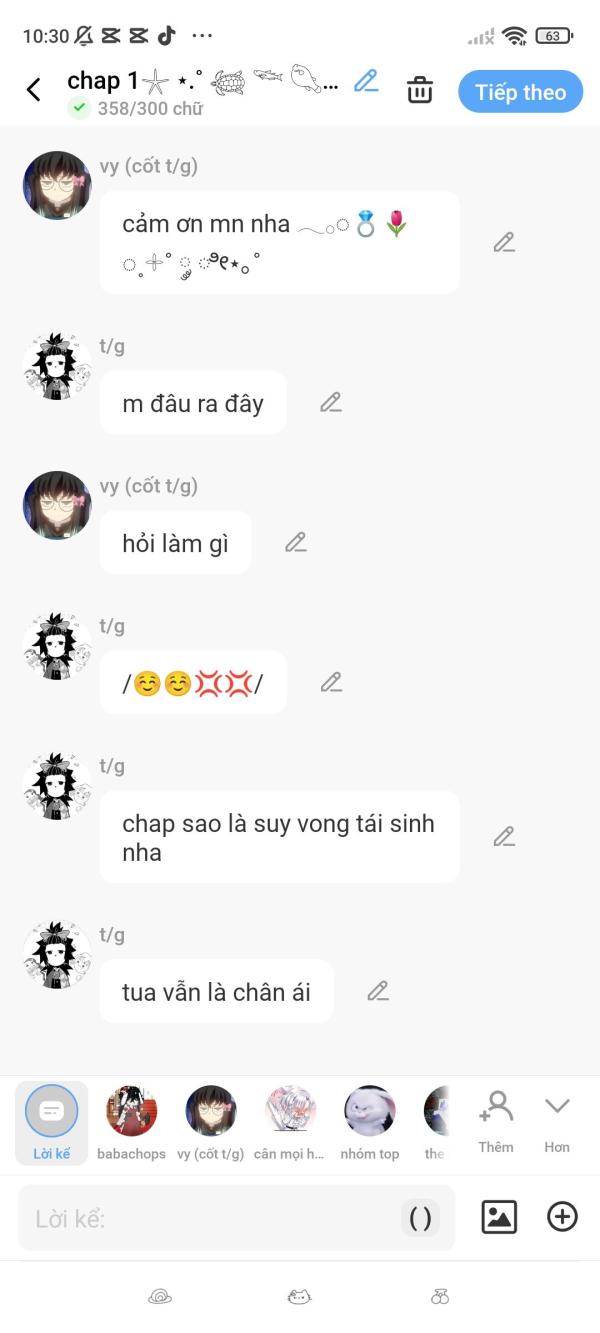Edit the emoji message from t/g
The width and height of the screenshot is (600, 1333).
(331, 682)
